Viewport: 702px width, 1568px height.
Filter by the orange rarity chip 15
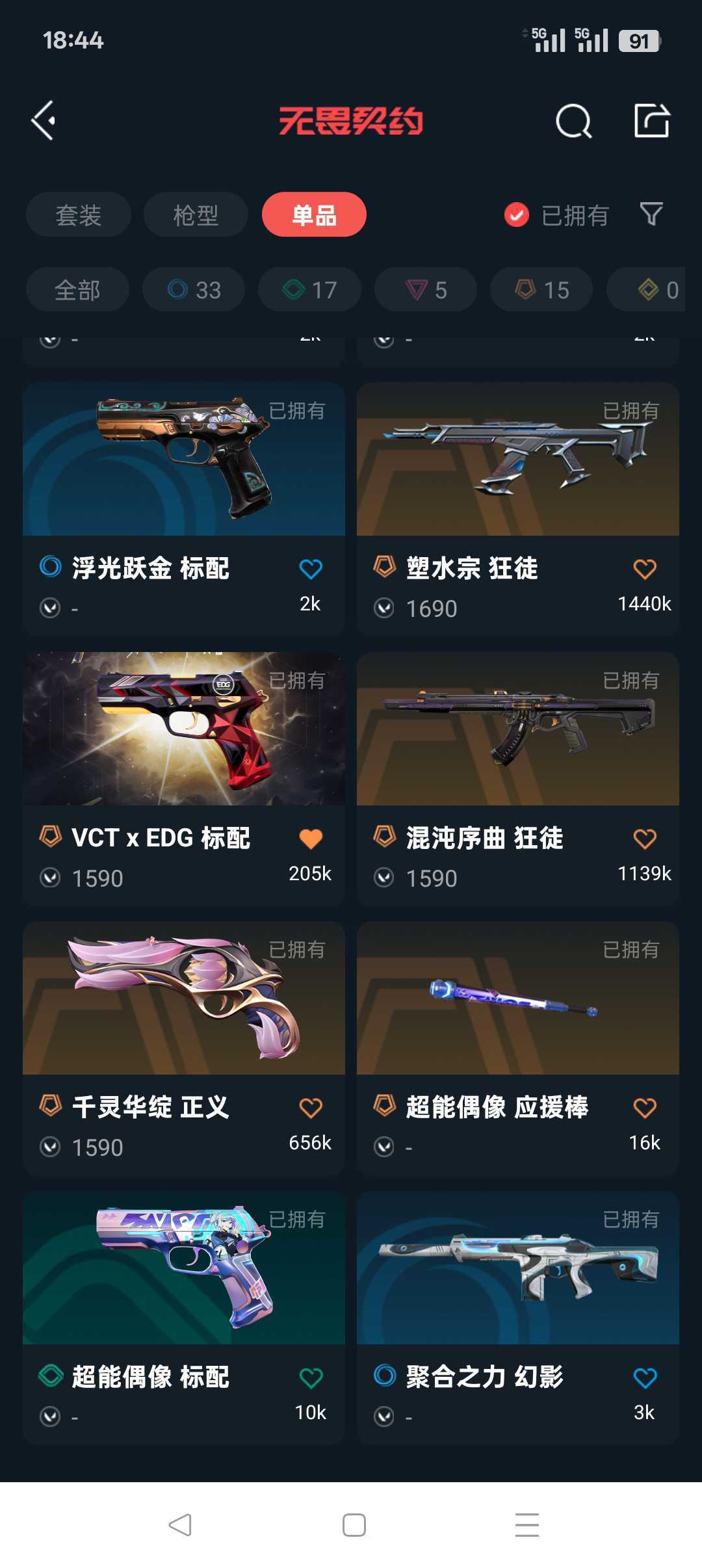pos(541,289)
